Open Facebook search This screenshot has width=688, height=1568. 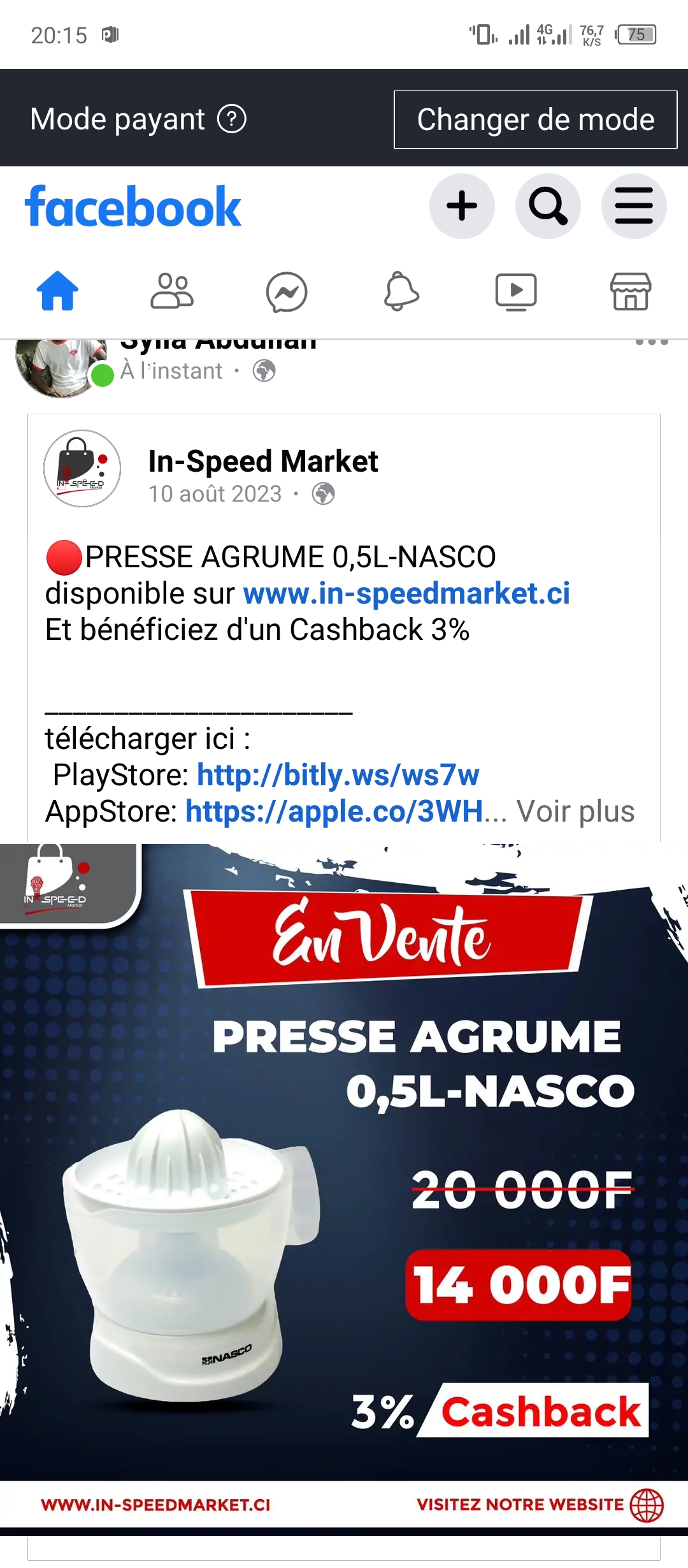pos(548,206)
